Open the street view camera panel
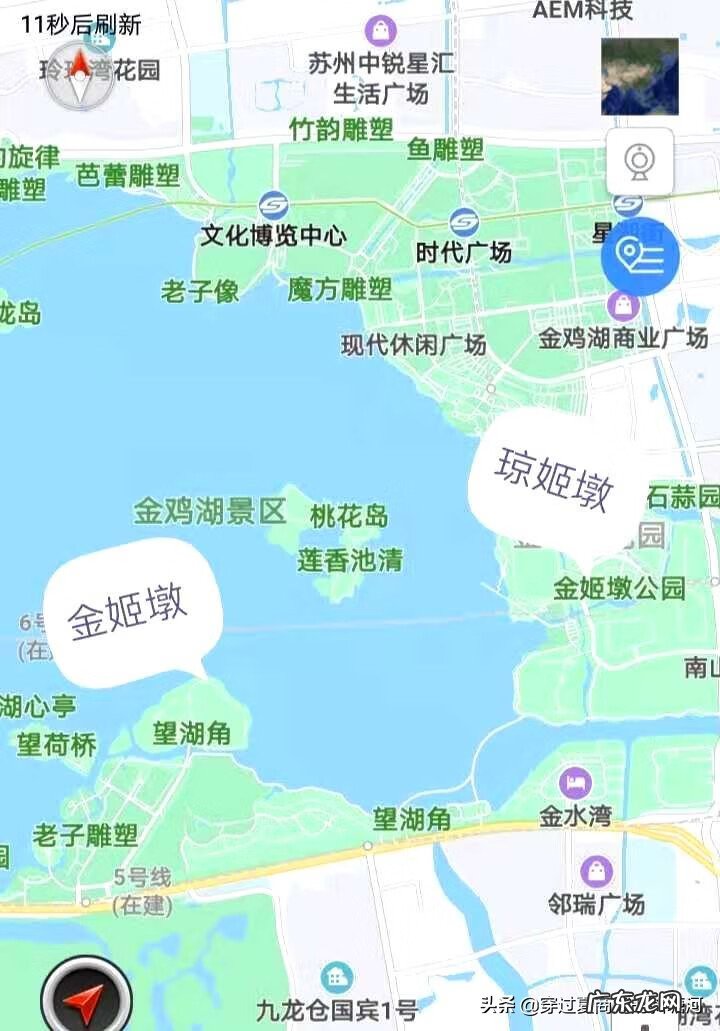This screenshot has width=720, height=1031. (640, 162)
